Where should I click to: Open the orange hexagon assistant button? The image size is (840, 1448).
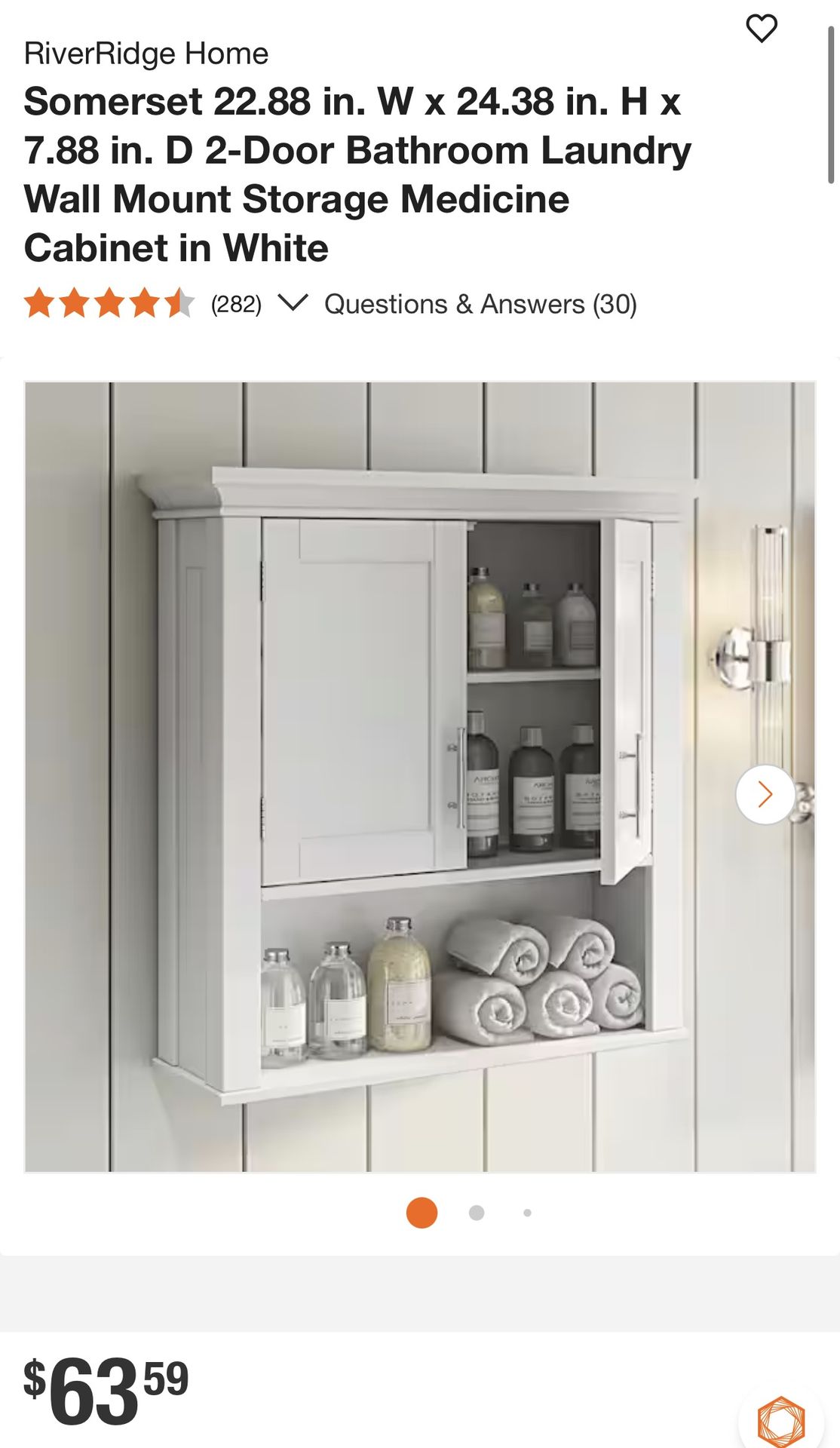(780, 1420)
